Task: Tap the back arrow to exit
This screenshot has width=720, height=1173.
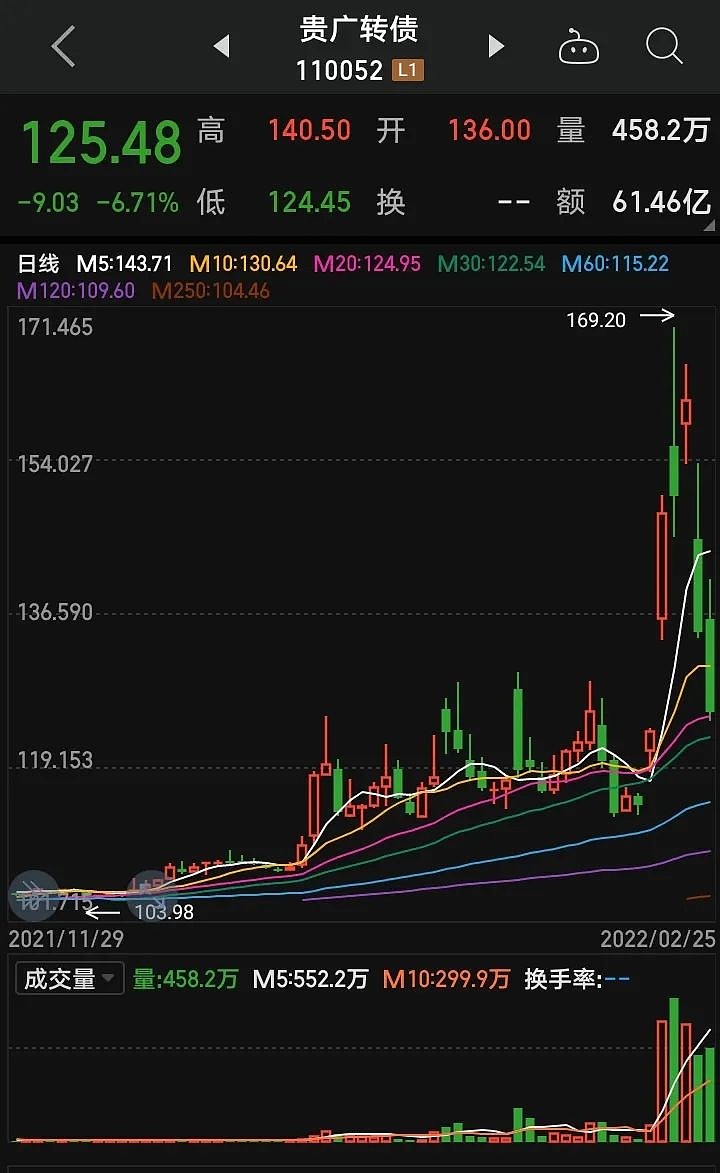Action: point(62,46)
